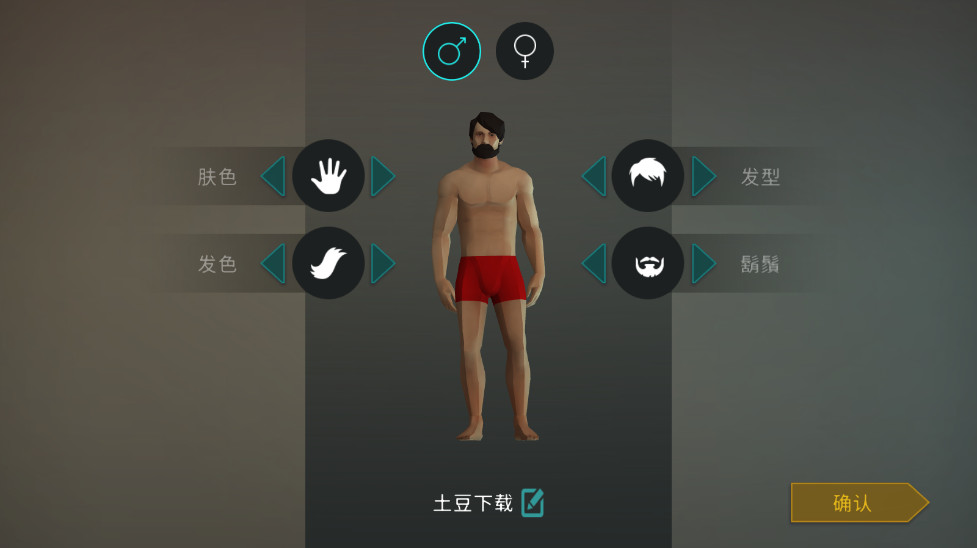Edit the character name 土豆下载
This screenshot has width=977, height=548.
533,502
